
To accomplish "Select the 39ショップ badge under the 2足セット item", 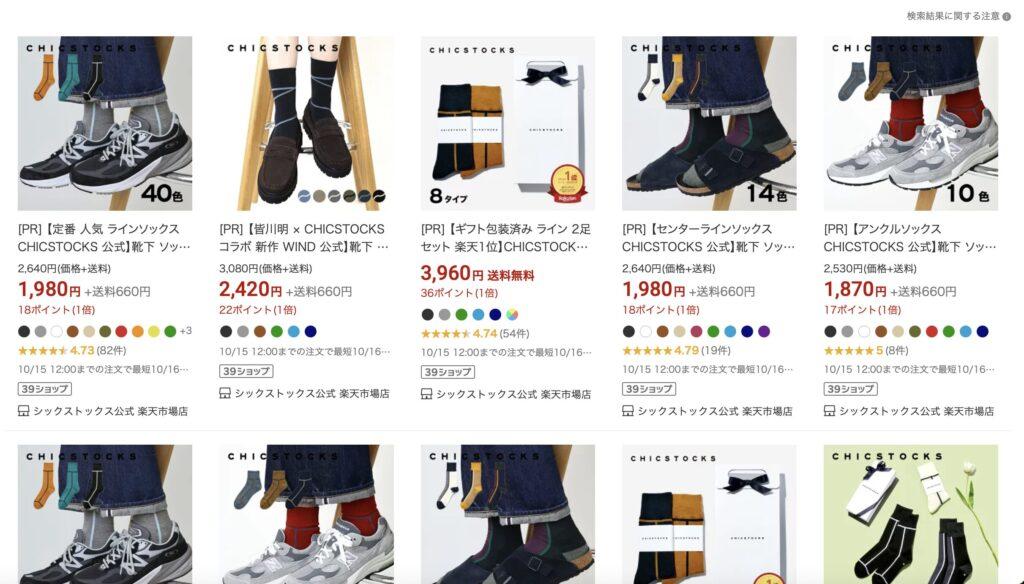I will (x=446, y=372).
